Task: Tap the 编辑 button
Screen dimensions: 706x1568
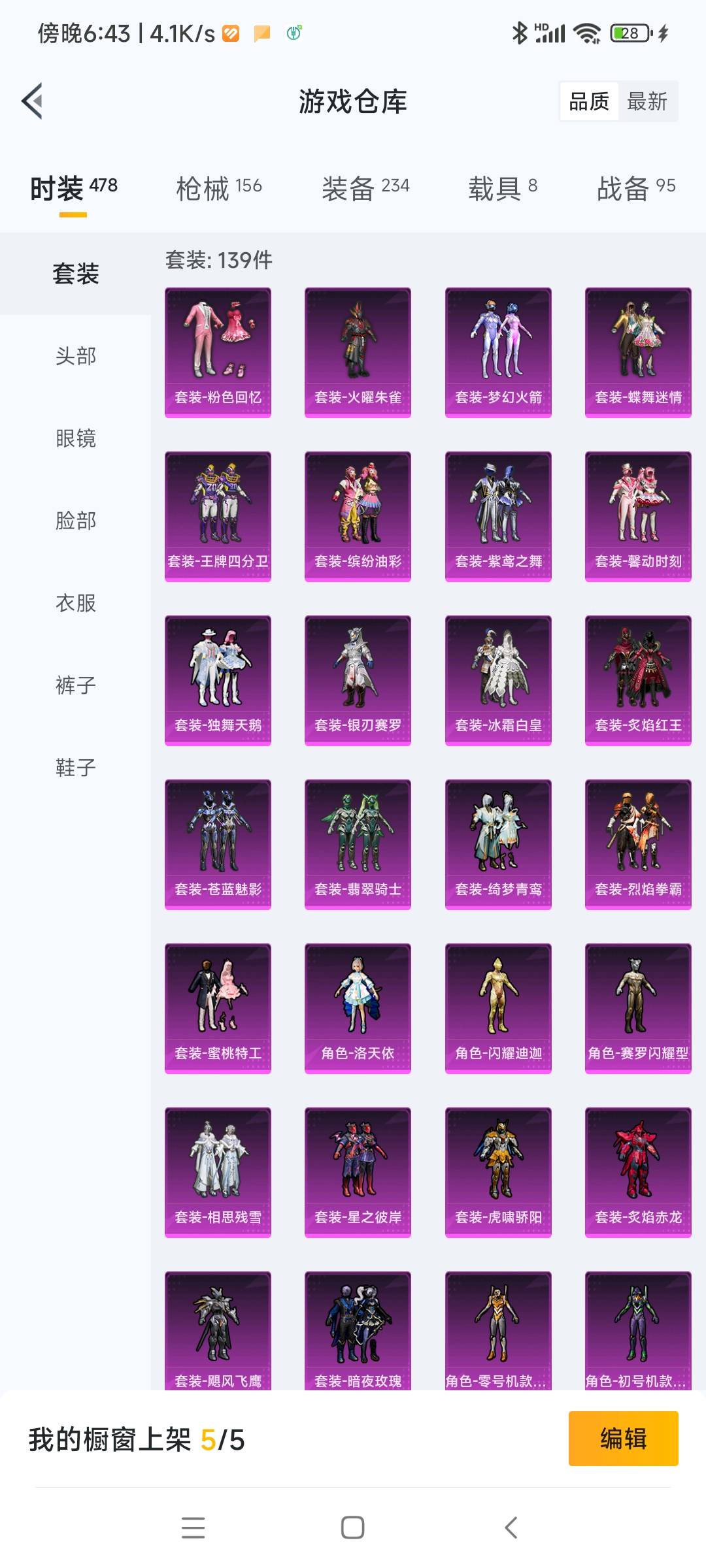Action: point(623,1439)
